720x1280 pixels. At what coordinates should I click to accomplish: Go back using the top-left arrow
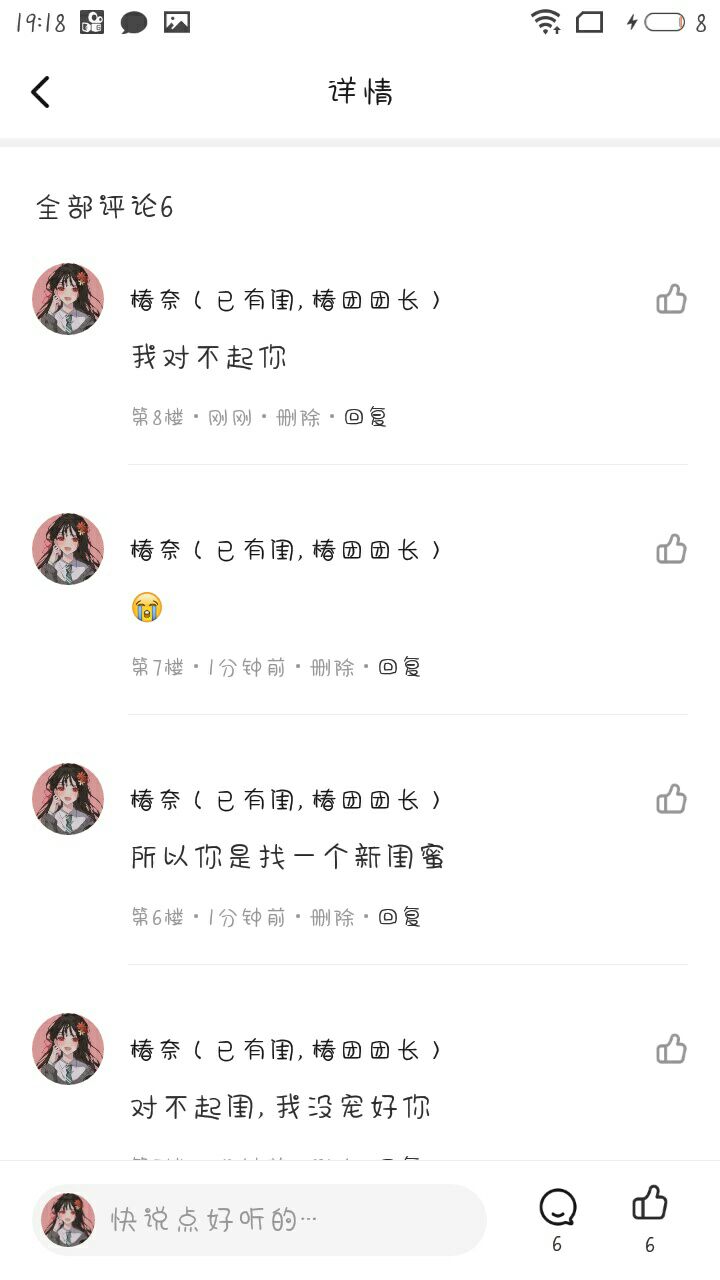point(40,92)
